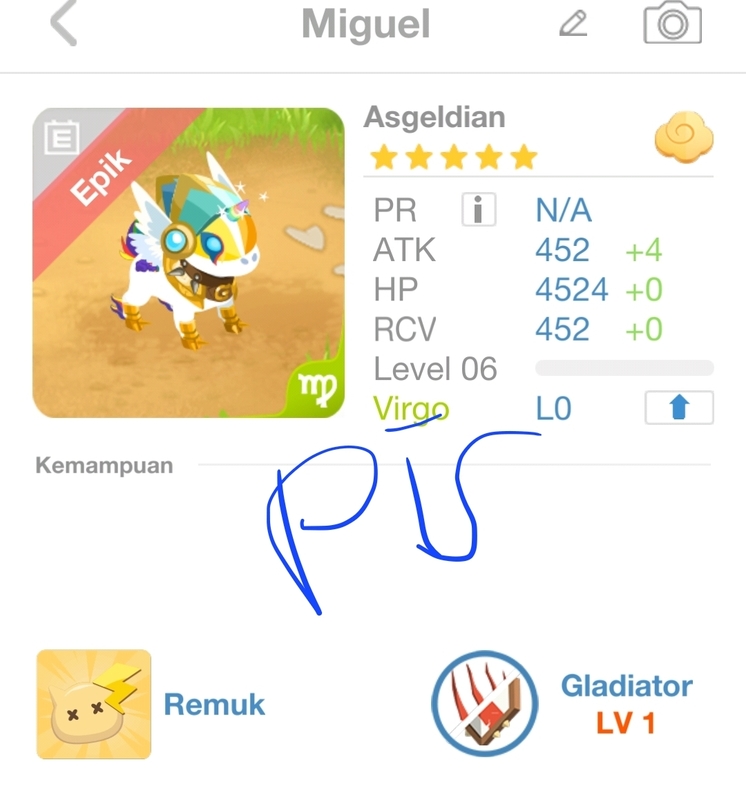746x800 pixels.
Task: Open the Asgeldian pet picture
Action: click(x=188, y=263)
